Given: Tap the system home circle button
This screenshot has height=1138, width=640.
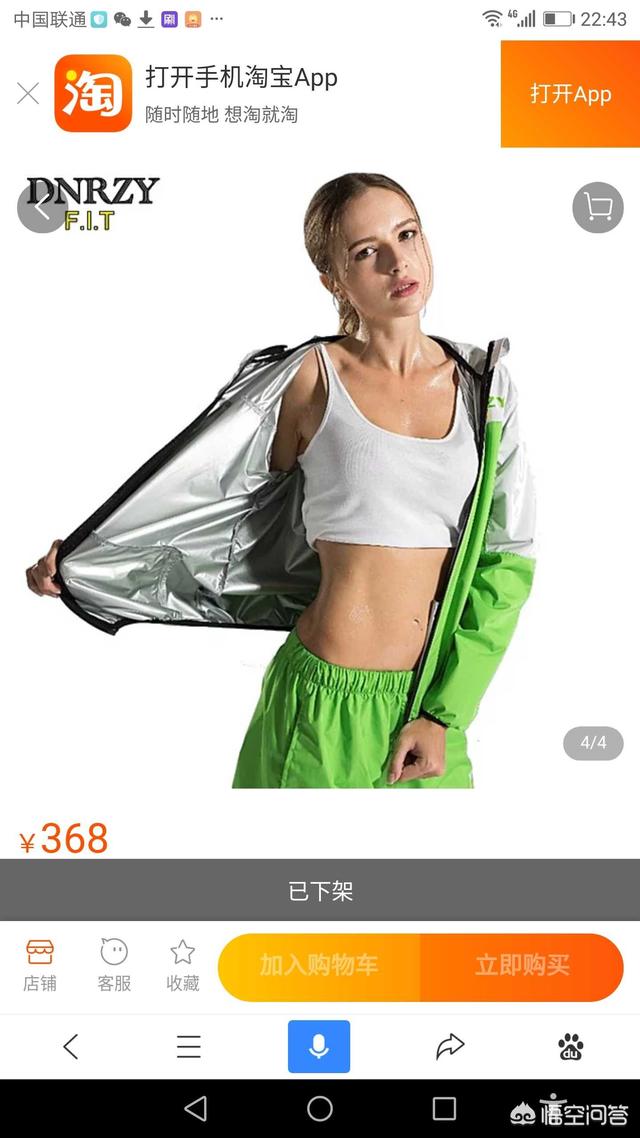Looking at the screenshot, I should [320, 1108].
